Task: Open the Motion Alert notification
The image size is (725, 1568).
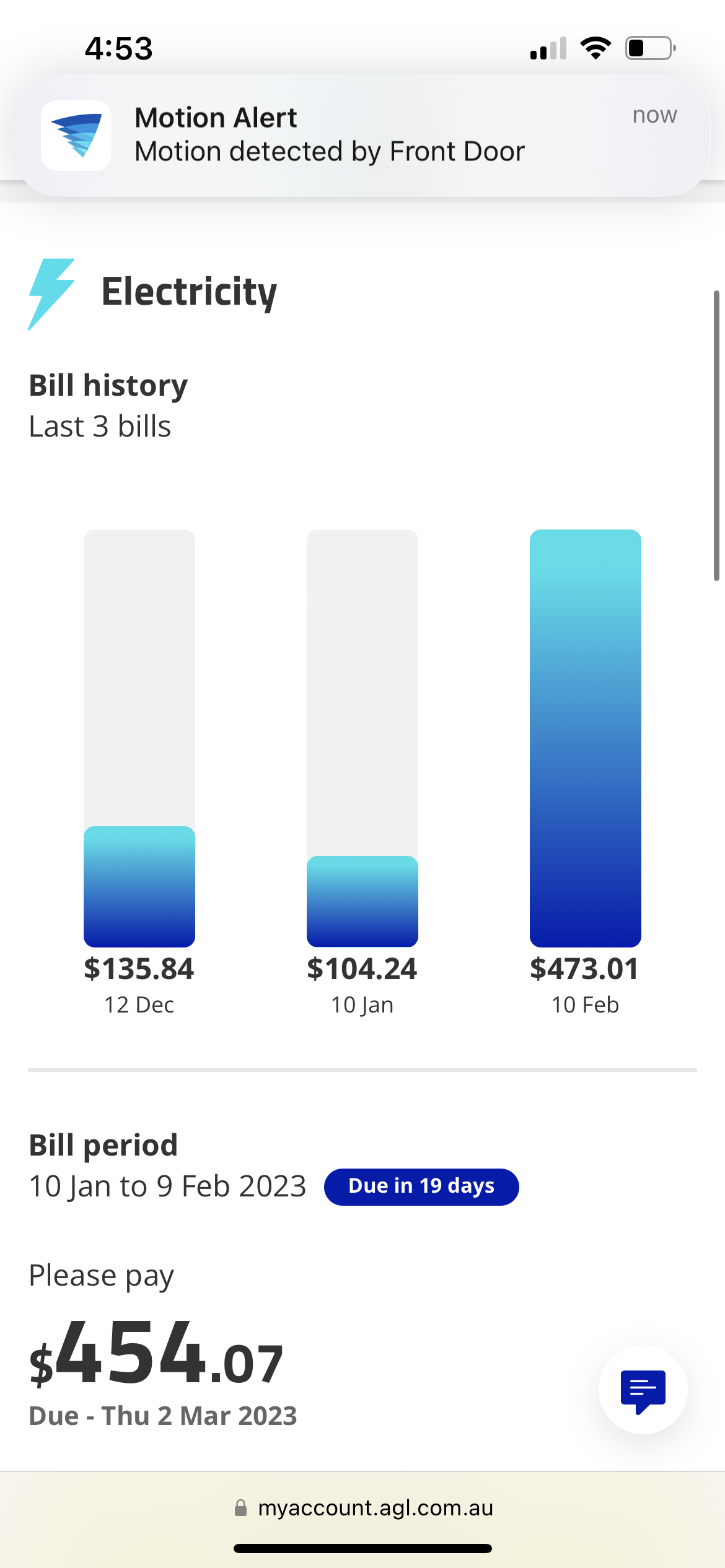Action: tap(362, 134)
